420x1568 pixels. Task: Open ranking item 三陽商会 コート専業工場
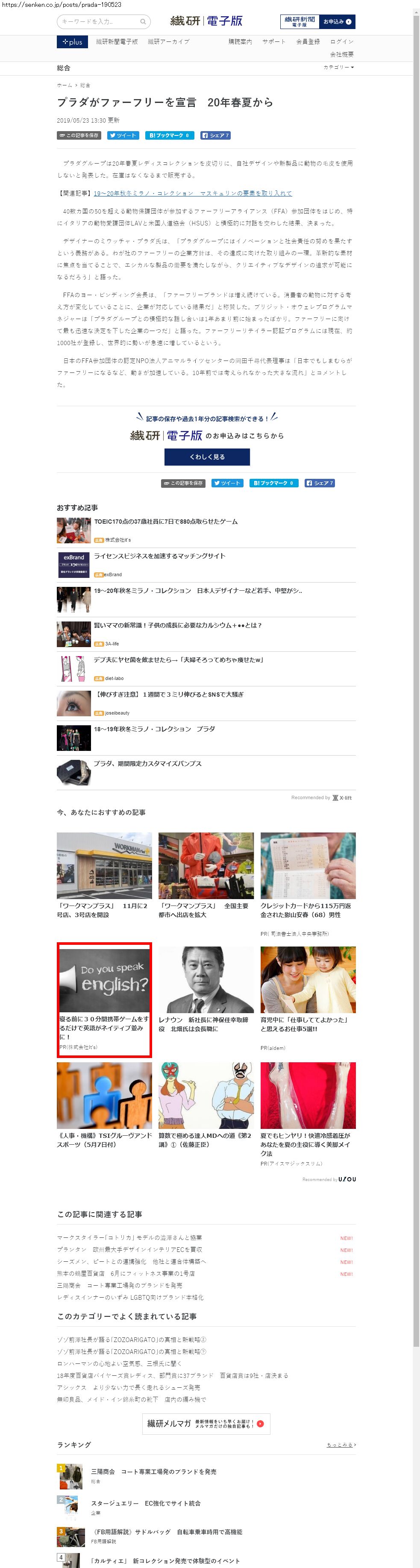[153, 1471]
